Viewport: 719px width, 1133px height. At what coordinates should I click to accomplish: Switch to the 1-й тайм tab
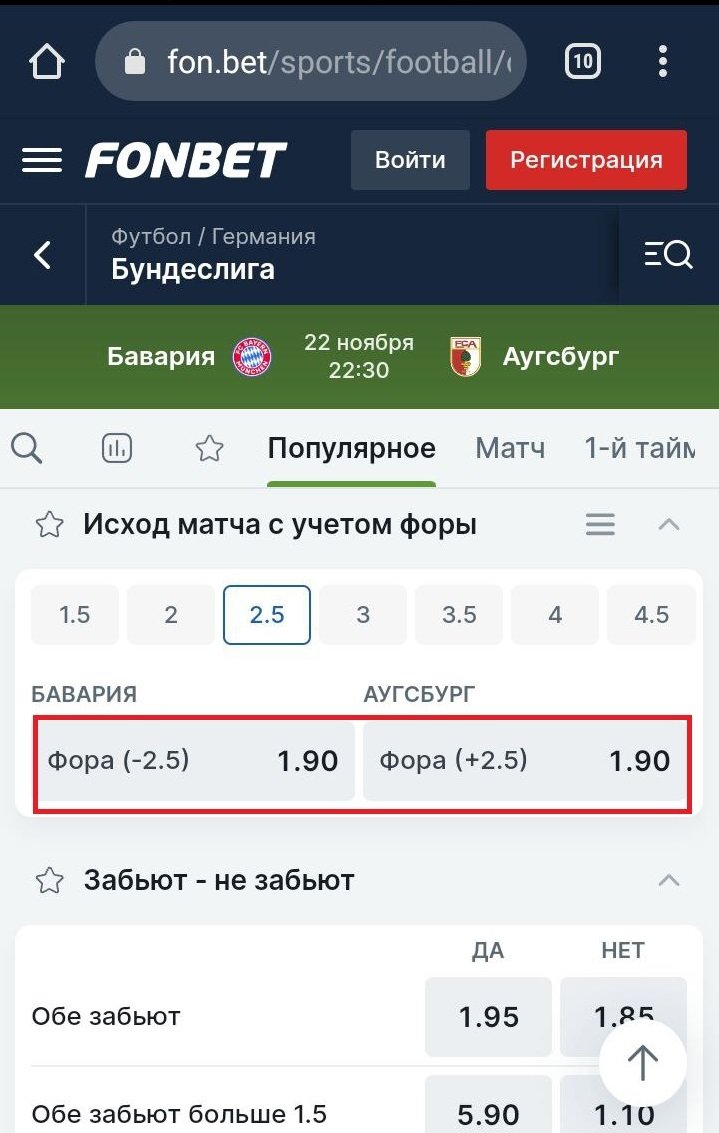point(640,448)
